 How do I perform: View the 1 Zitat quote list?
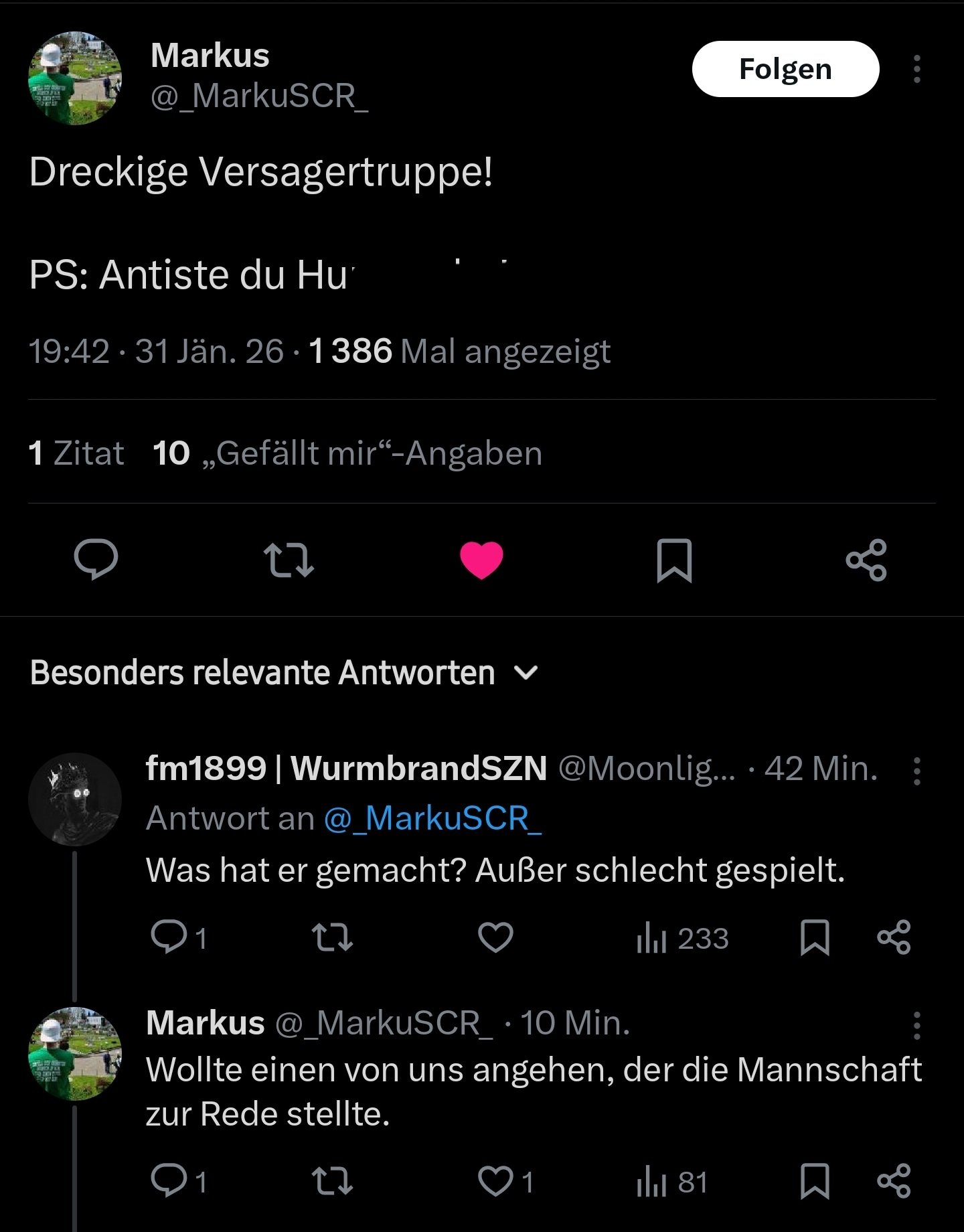[x=76, y=453]
